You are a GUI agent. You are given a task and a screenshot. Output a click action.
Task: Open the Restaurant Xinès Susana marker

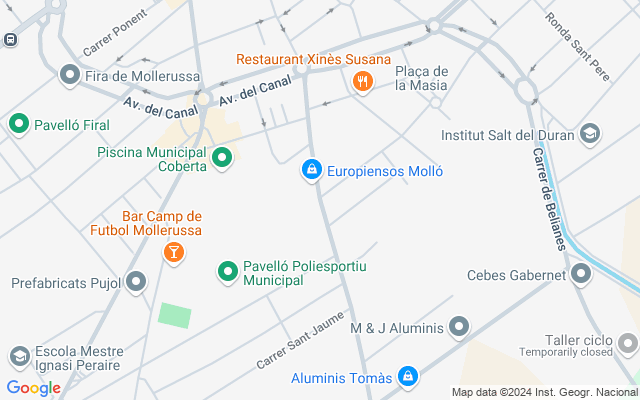coord(363,81)
